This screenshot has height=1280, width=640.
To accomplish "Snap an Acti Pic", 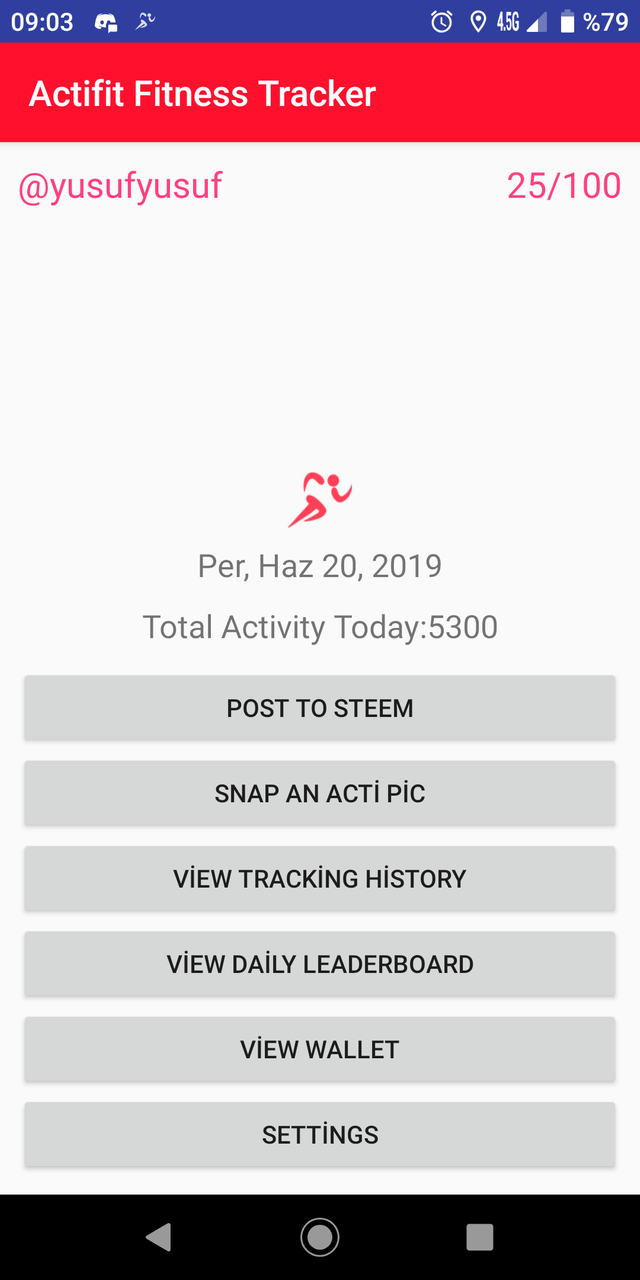I will coord(320,793).
